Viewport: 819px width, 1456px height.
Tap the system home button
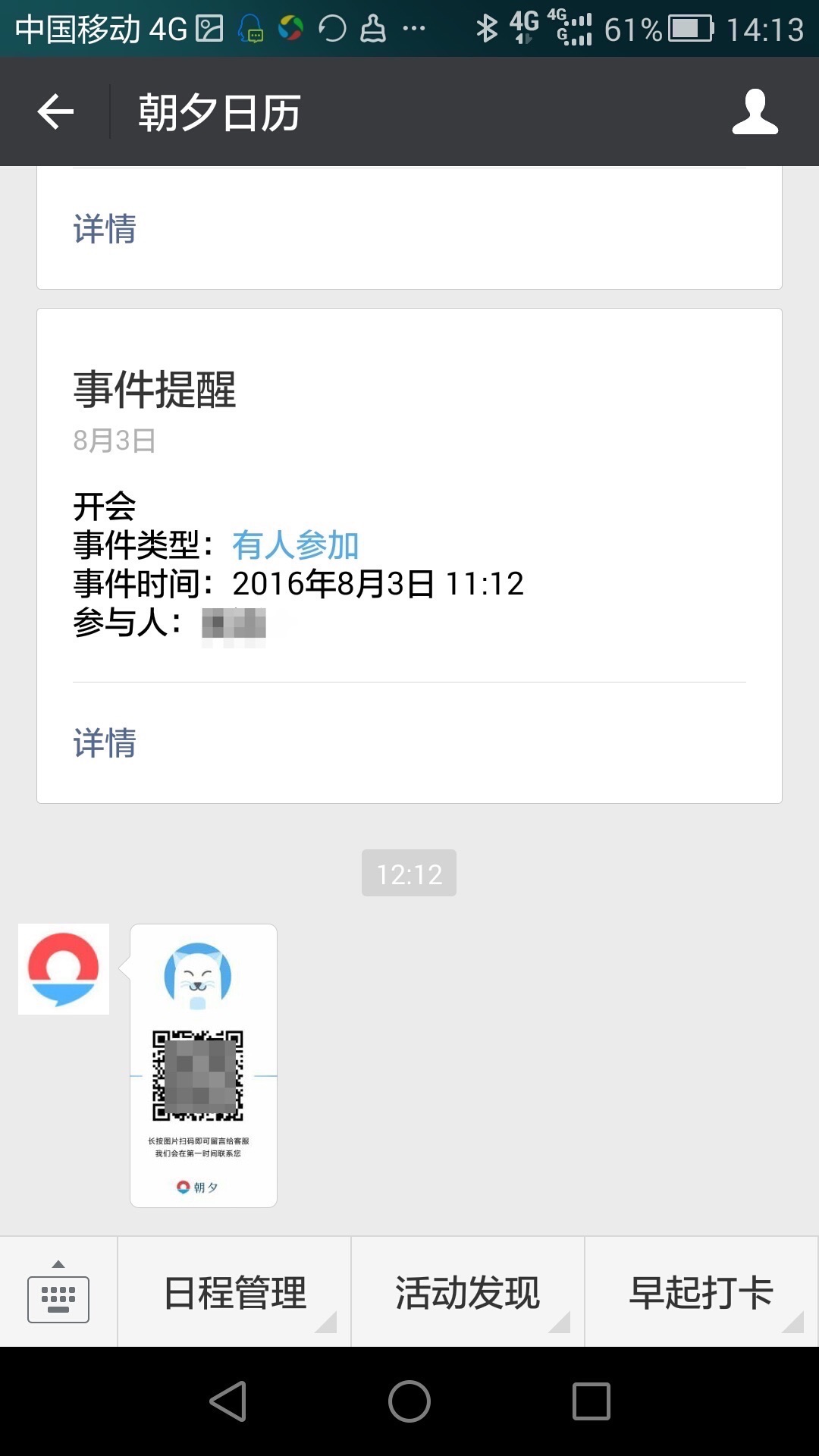409,1401
